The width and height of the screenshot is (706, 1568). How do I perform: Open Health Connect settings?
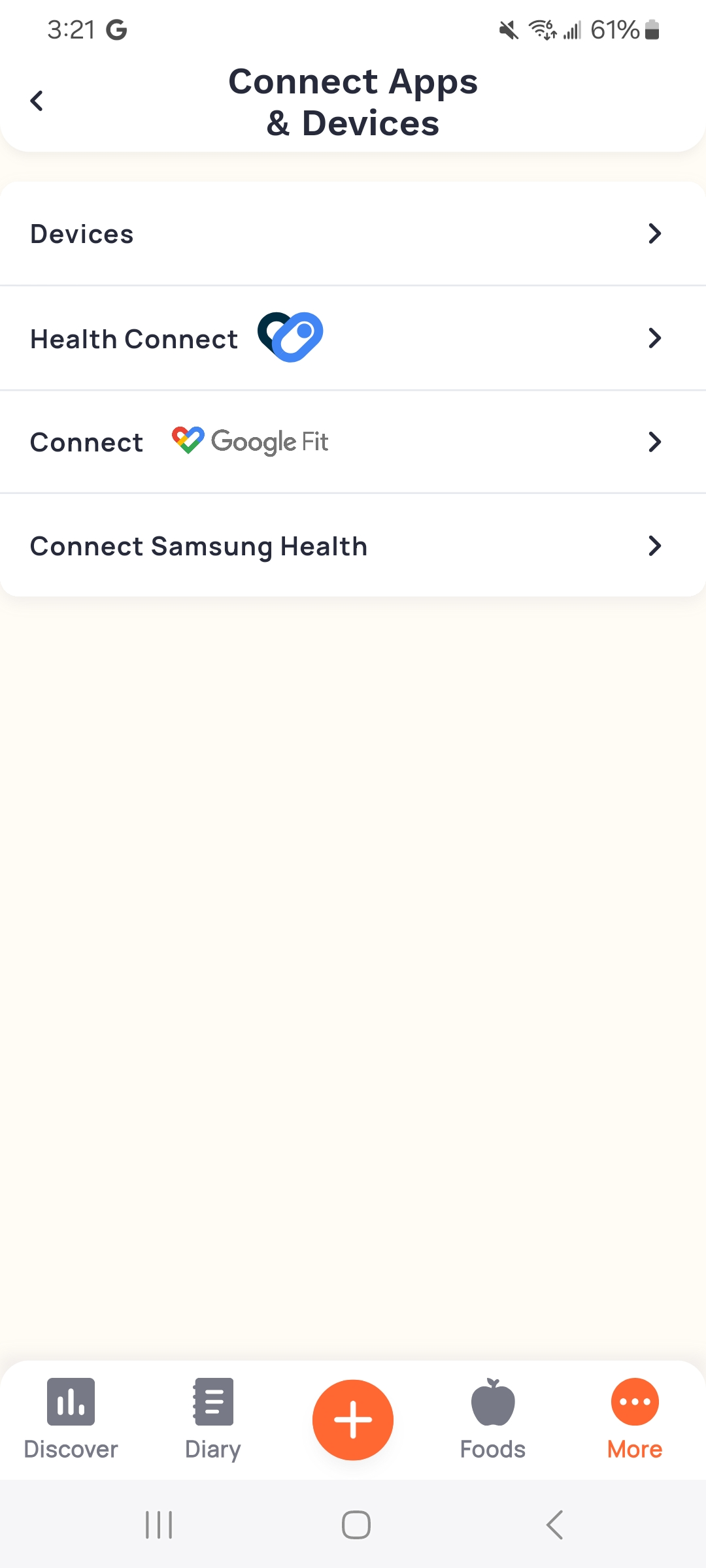(353, 338)
